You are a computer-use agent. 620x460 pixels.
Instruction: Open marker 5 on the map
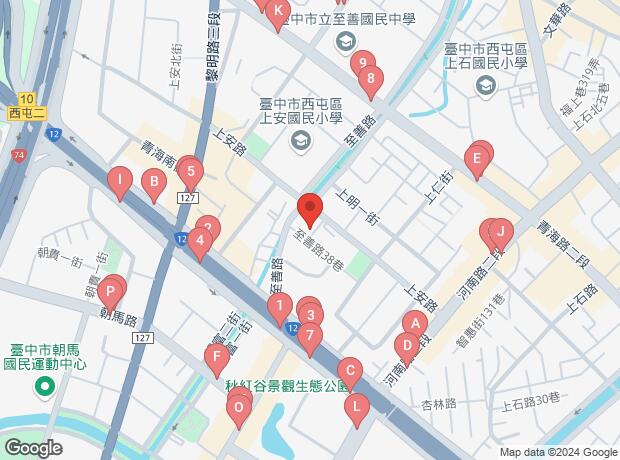pos(191,171)
